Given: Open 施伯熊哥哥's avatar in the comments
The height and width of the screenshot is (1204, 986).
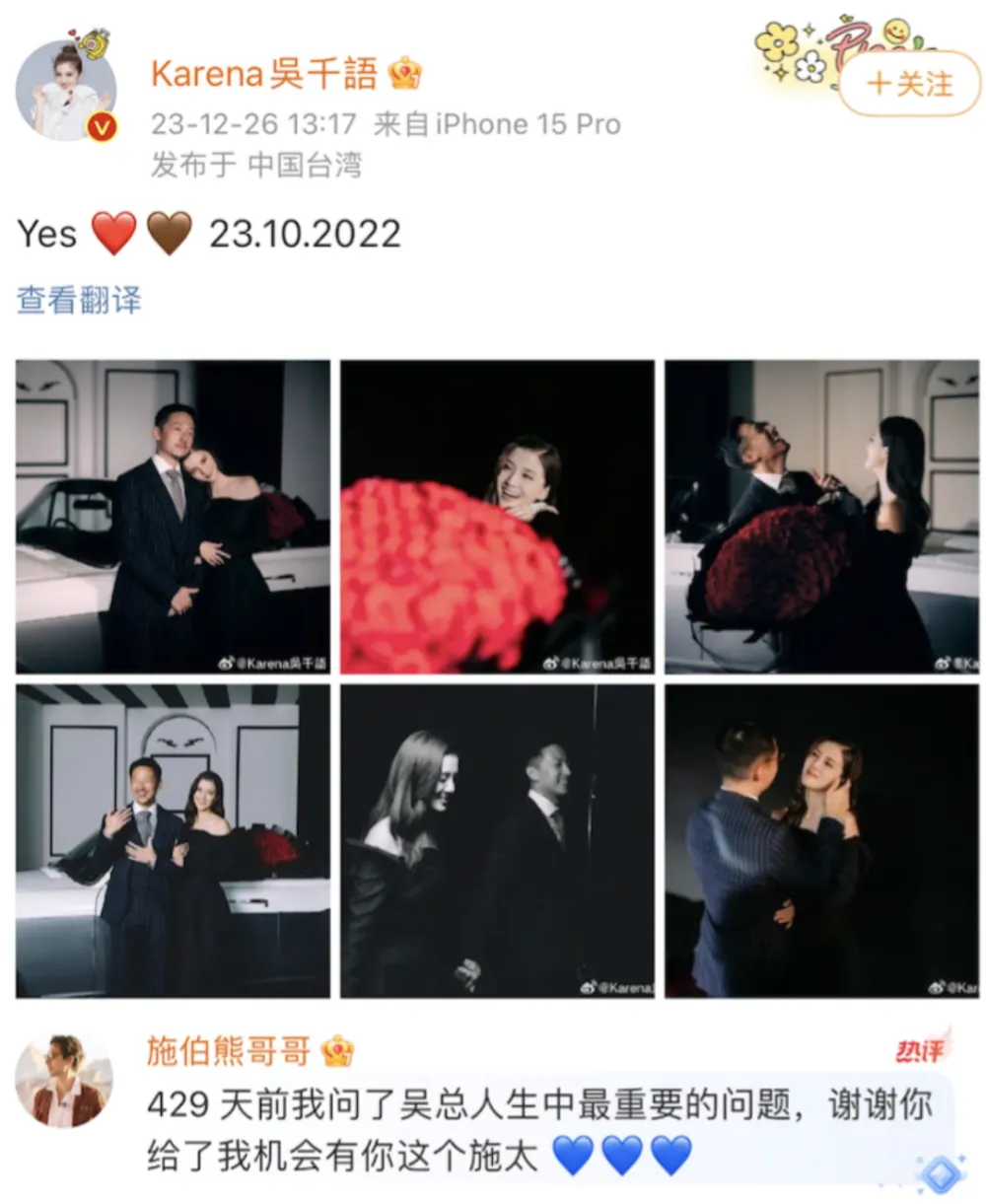Looking at the screenshot, I should coord(64,1081).
